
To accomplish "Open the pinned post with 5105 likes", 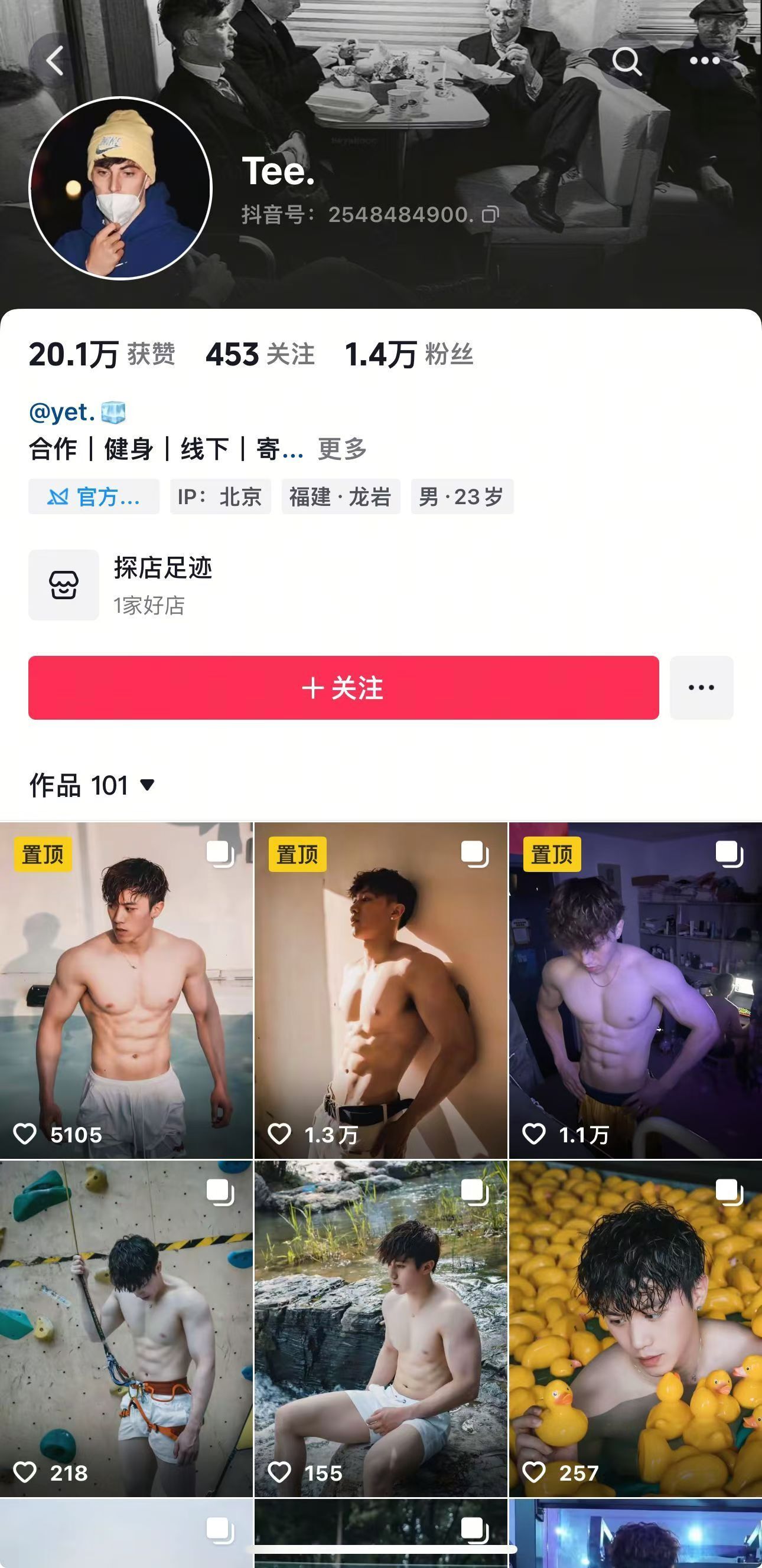I will click(x=126, y=989).
